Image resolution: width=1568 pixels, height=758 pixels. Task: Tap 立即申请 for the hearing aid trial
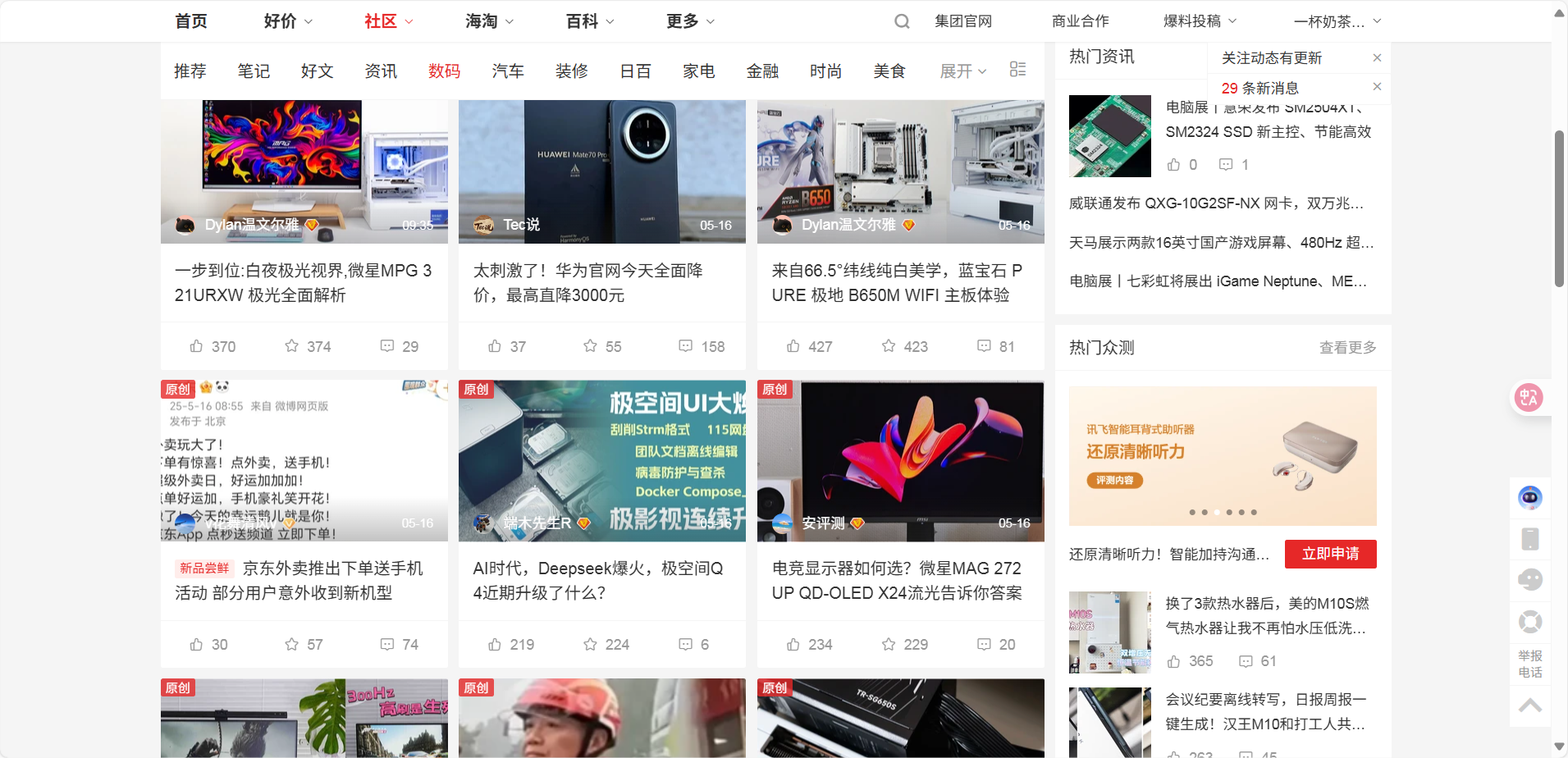(x=1330, y=554)
